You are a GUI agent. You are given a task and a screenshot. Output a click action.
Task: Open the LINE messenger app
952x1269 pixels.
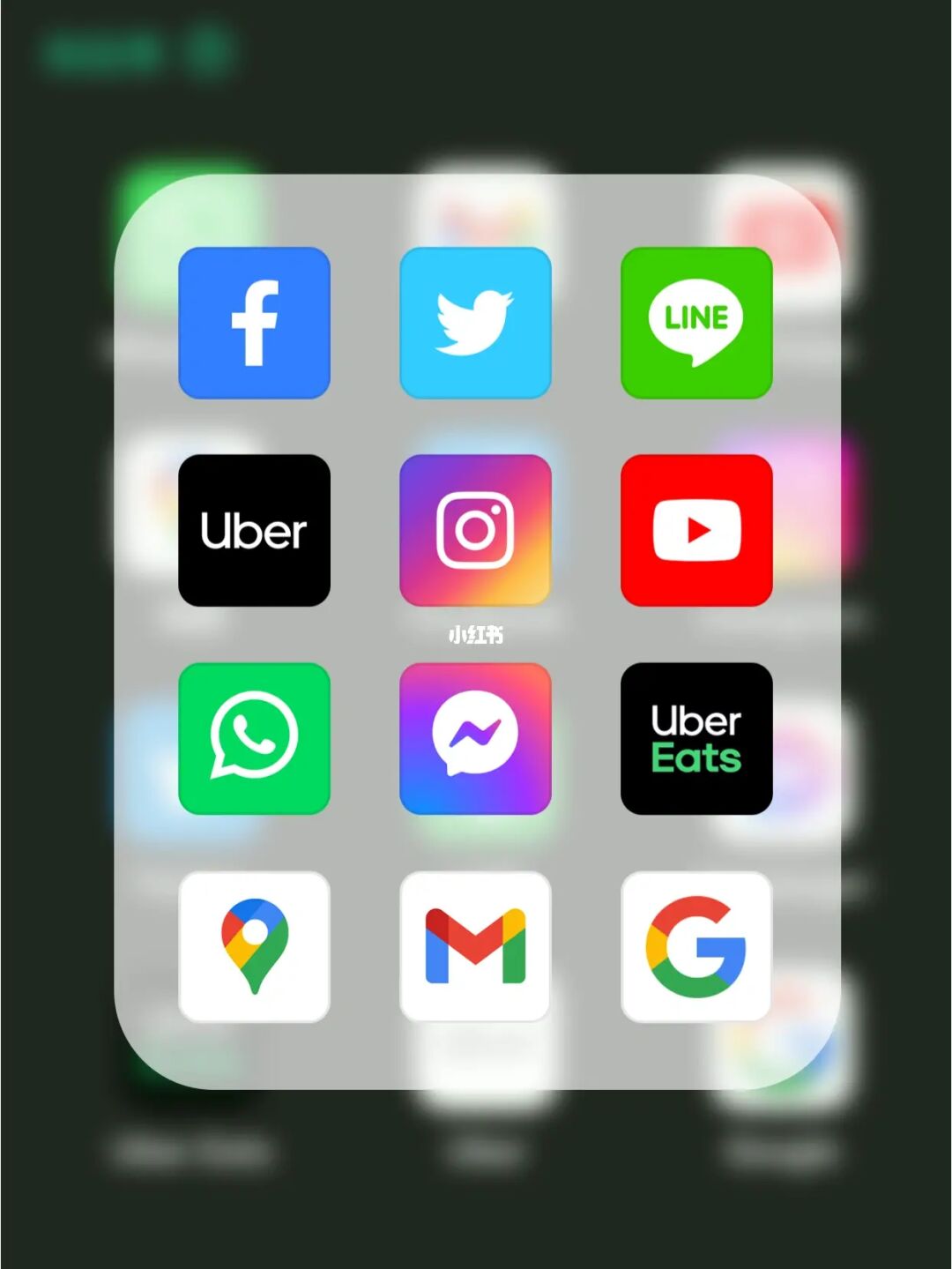(696, 323)
